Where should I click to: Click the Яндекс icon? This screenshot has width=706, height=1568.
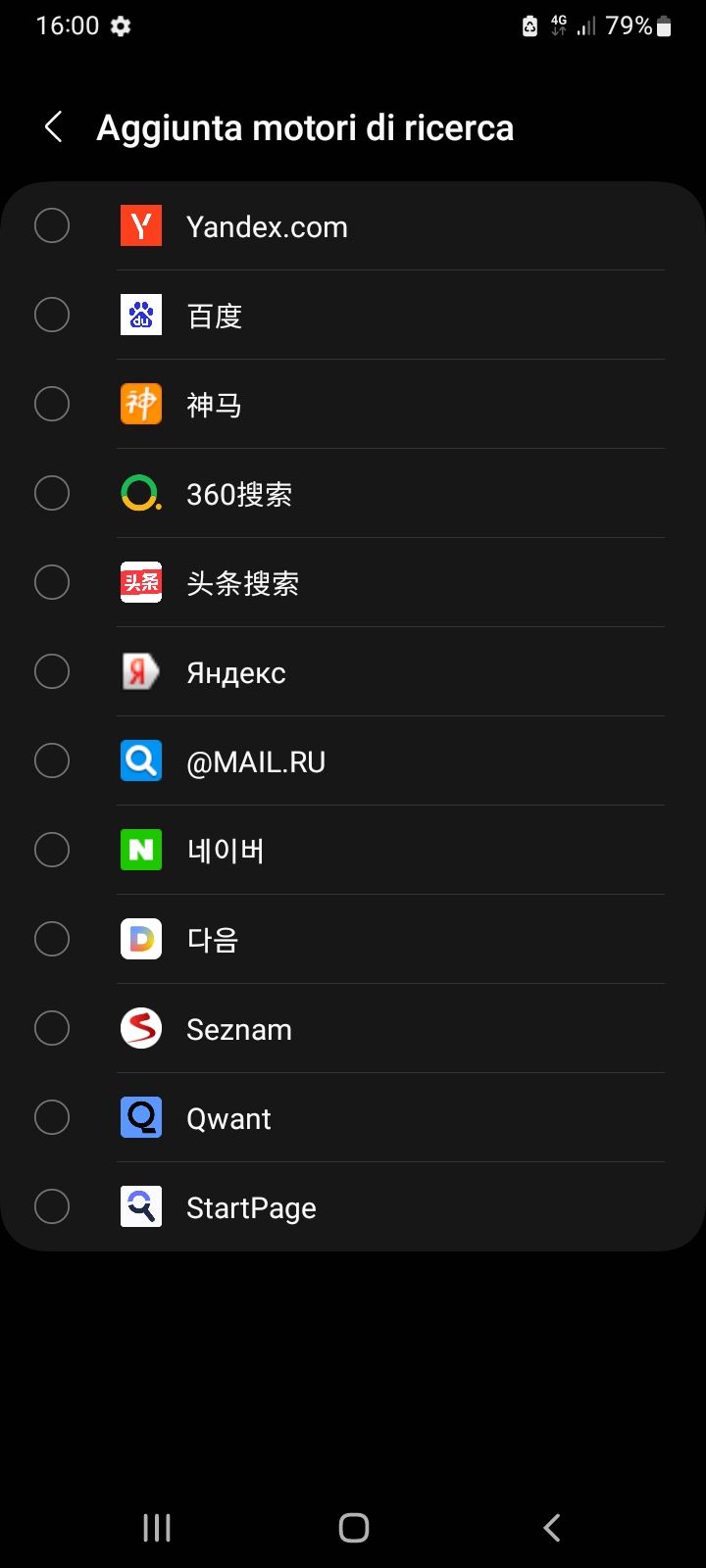coord(140,671)
